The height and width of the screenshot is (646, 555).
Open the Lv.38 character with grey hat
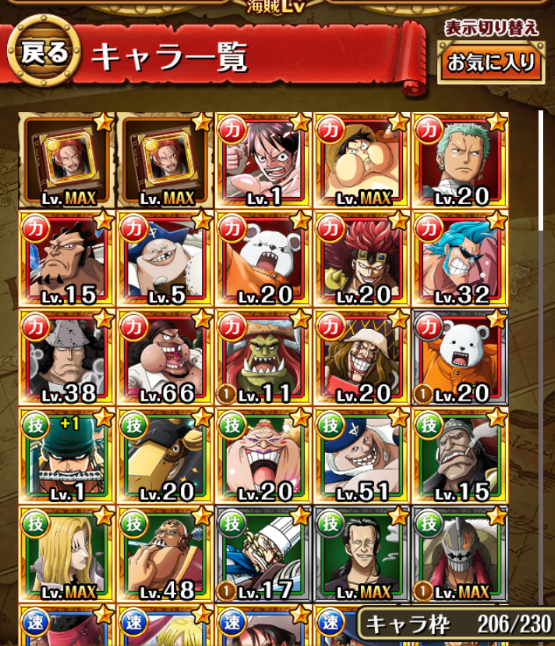pos(67,357)
